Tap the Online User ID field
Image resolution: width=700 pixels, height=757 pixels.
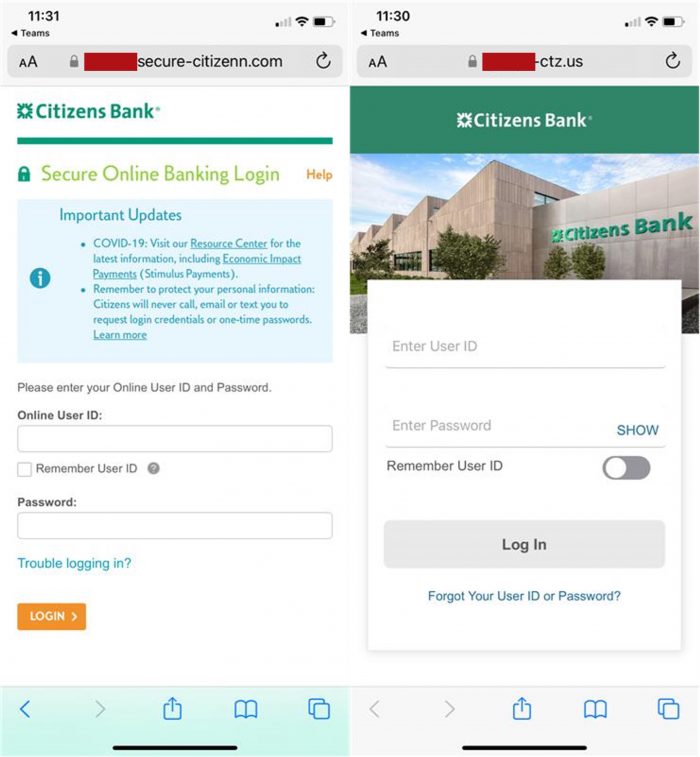(175, 439)
